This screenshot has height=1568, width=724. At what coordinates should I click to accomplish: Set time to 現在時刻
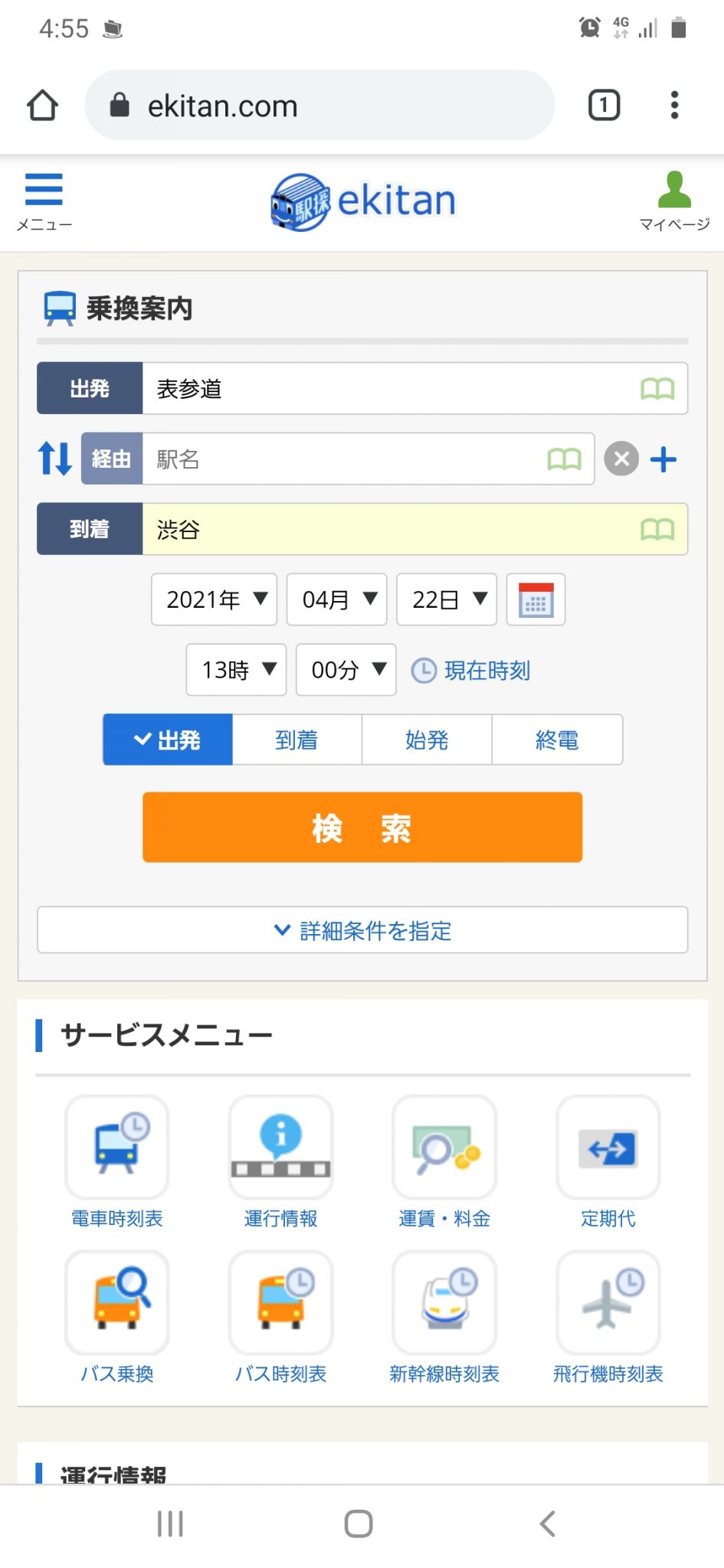471,671
